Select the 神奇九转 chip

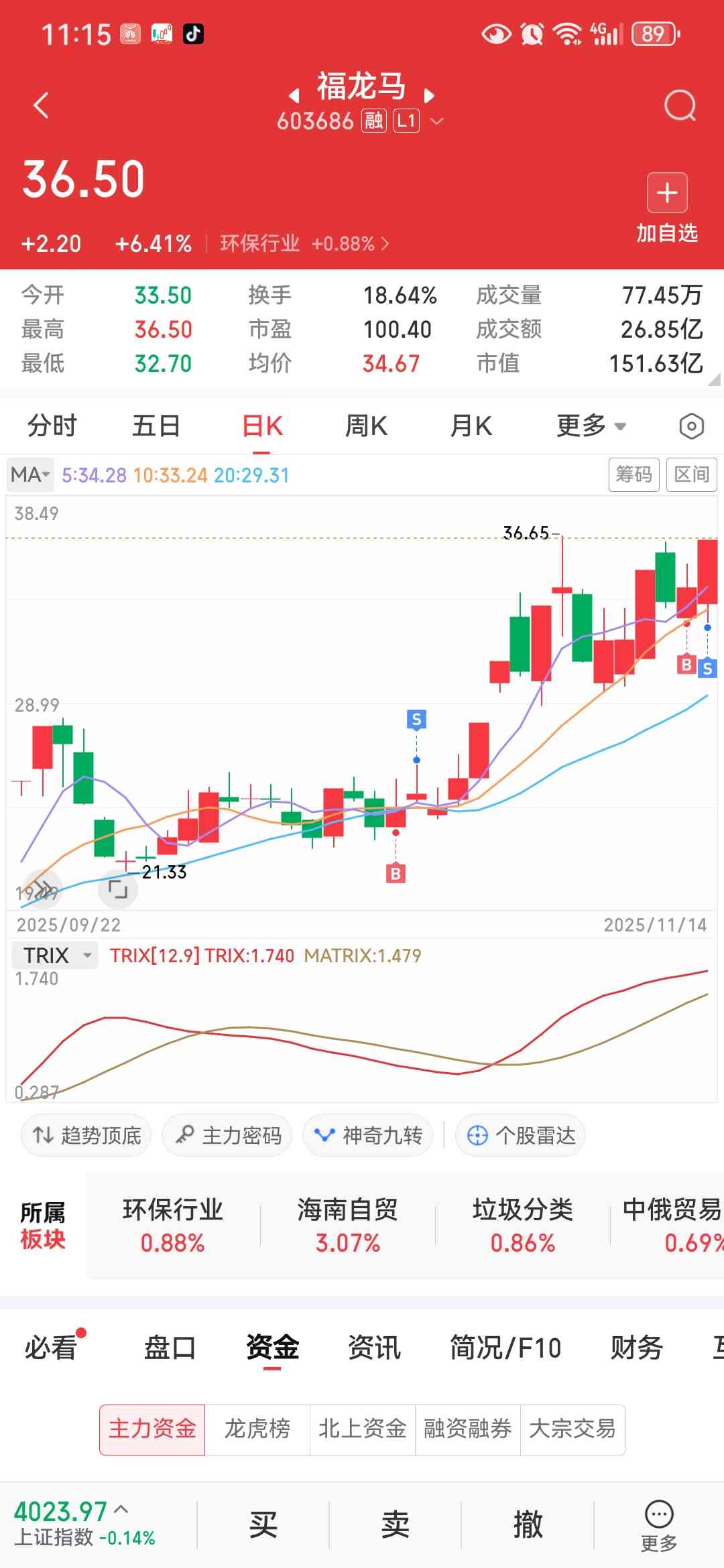pos(369,1135)
